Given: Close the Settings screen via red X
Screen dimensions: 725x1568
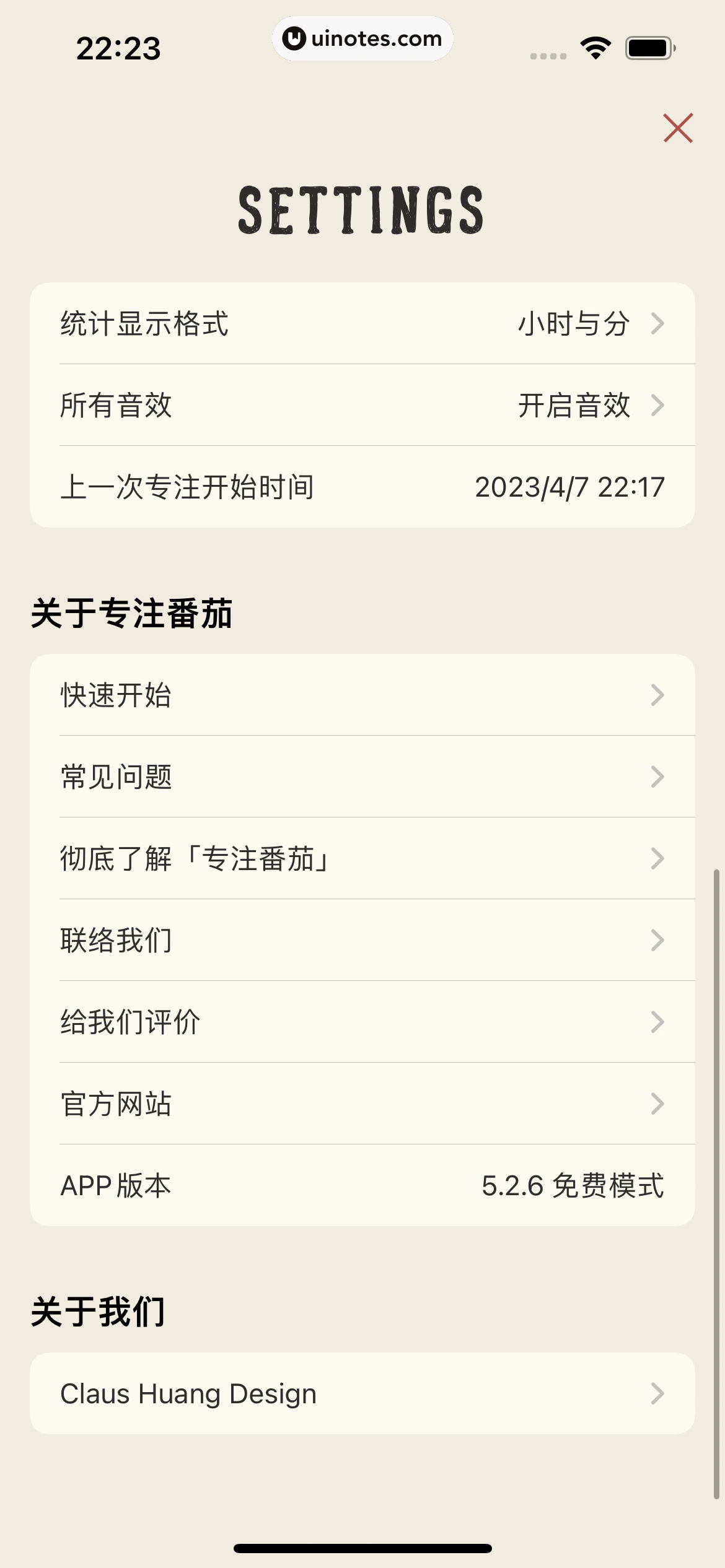Looking at the screenshot, I should [x=677, y=129].
